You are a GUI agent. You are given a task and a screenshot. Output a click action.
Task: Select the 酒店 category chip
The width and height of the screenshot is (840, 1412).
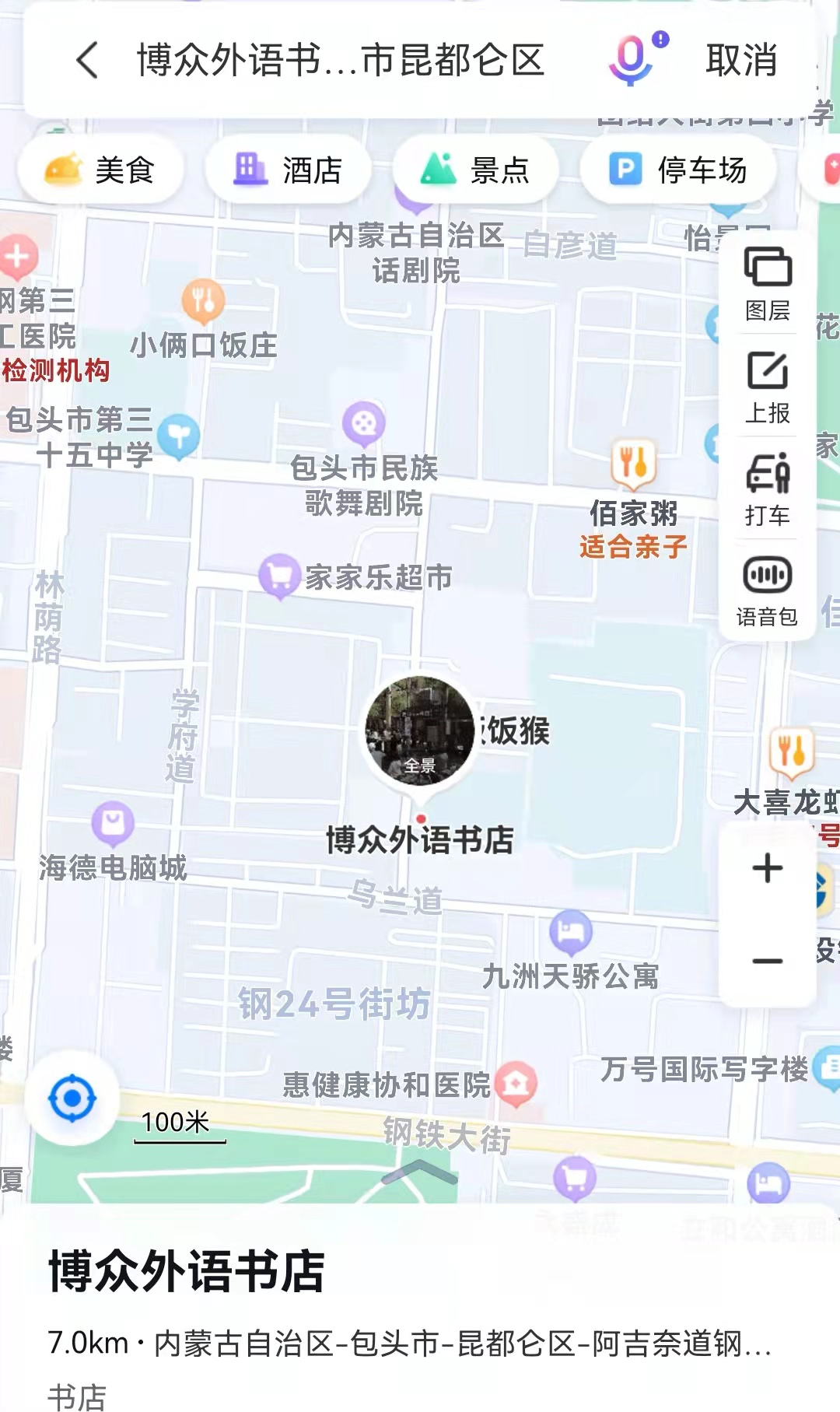(x=289, y=170)
